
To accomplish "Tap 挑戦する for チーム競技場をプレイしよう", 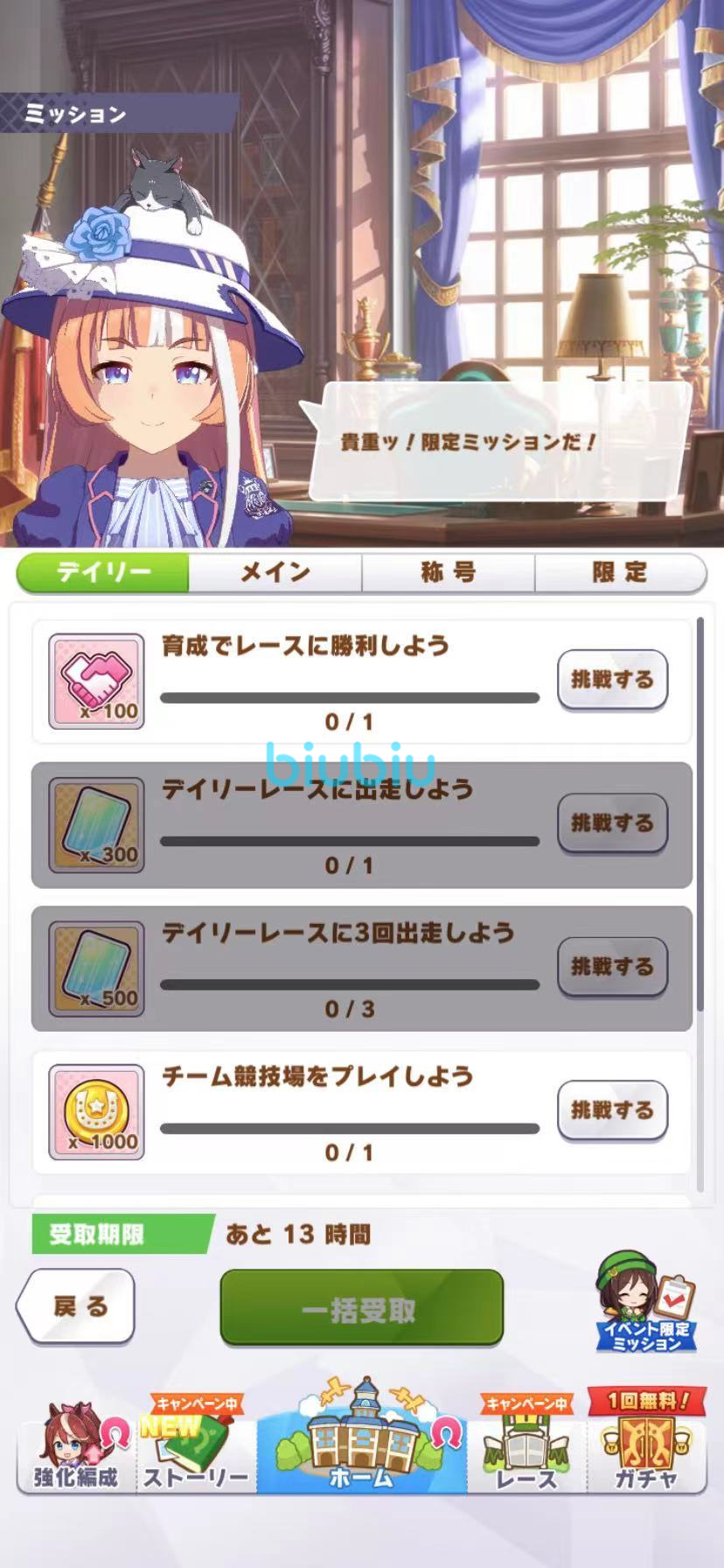I will coord(612,1109).
